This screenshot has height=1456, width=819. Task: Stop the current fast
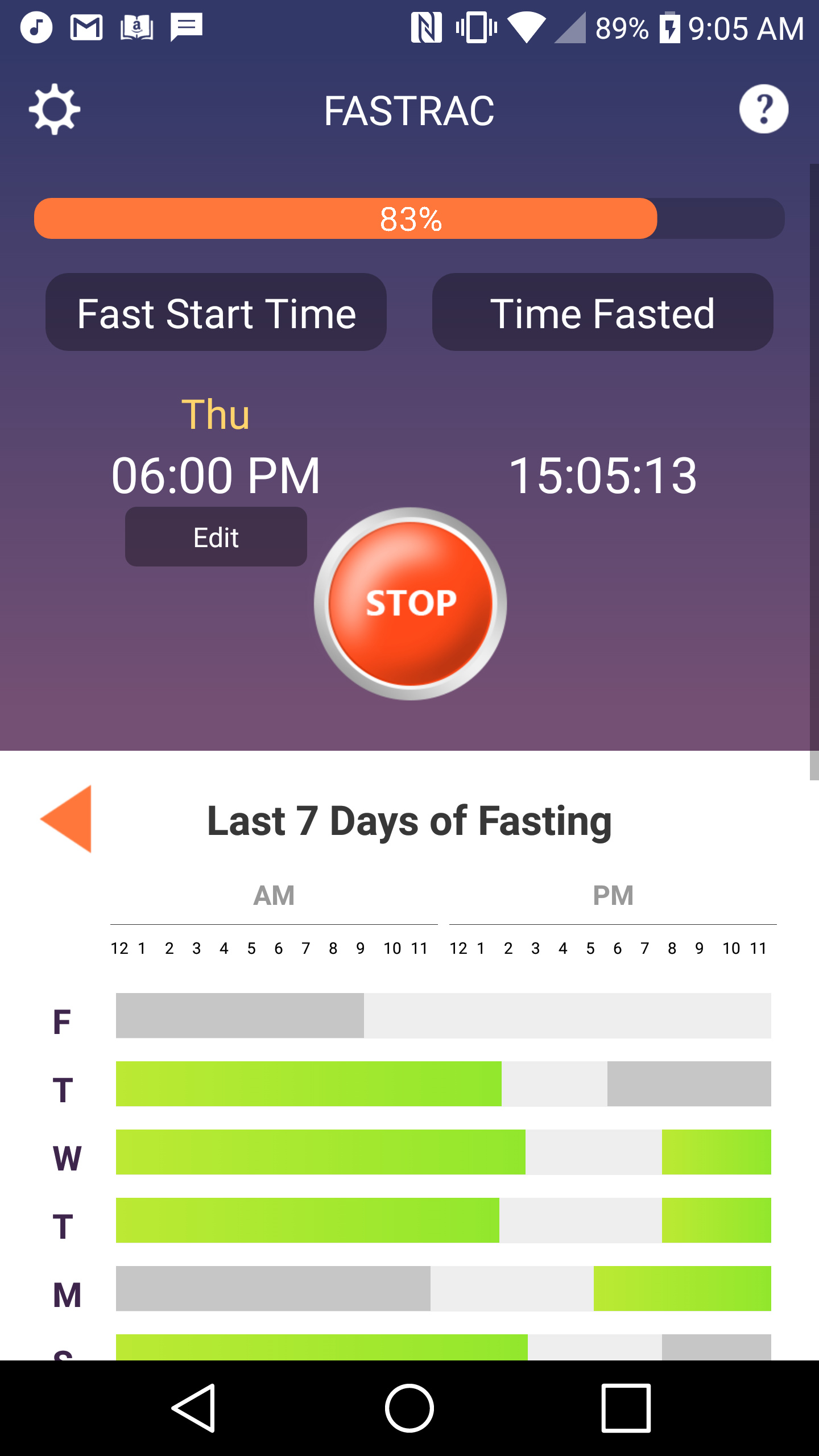410,603
